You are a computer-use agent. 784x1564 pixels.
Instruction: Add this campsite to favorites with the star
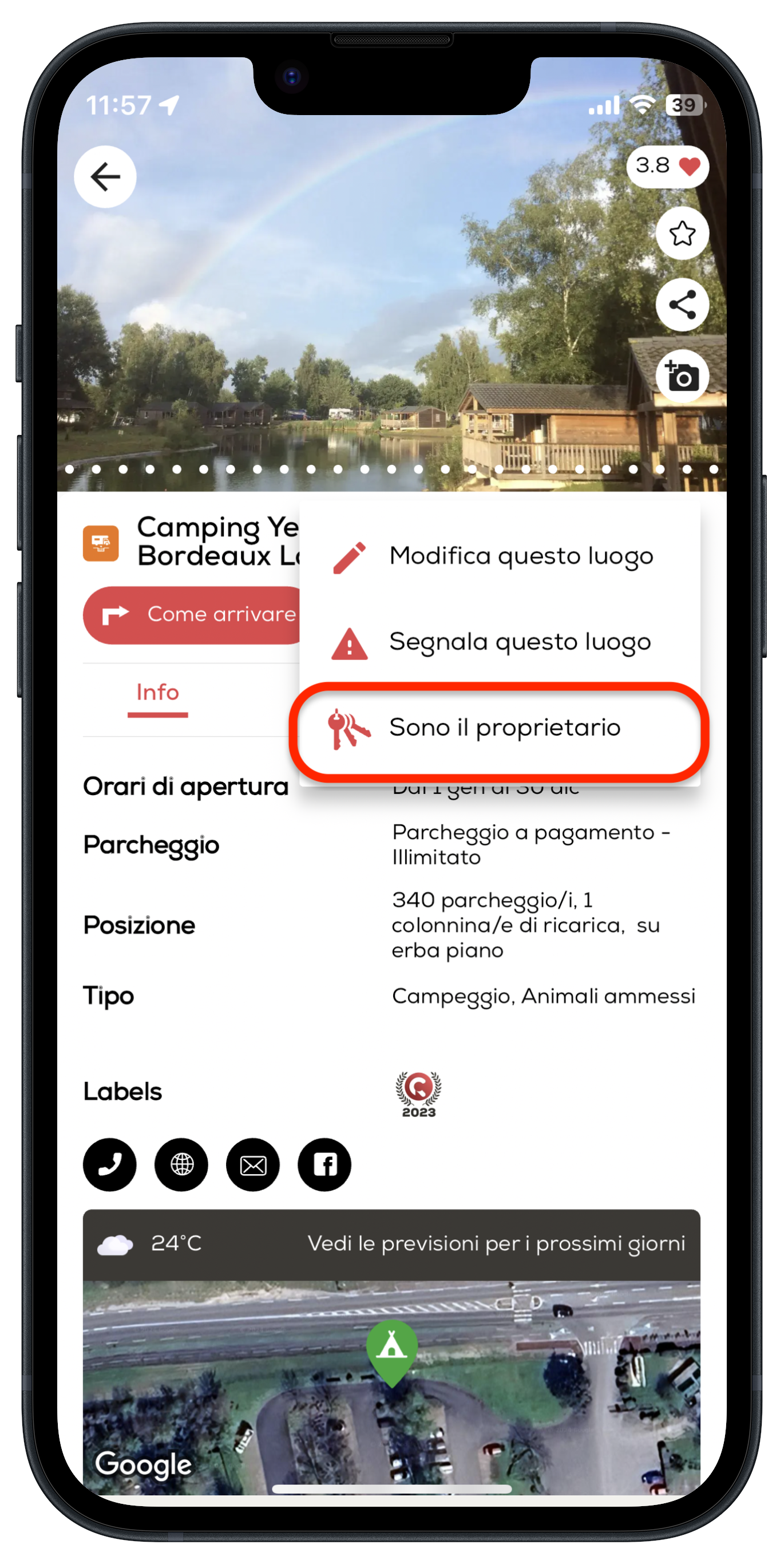682,234
